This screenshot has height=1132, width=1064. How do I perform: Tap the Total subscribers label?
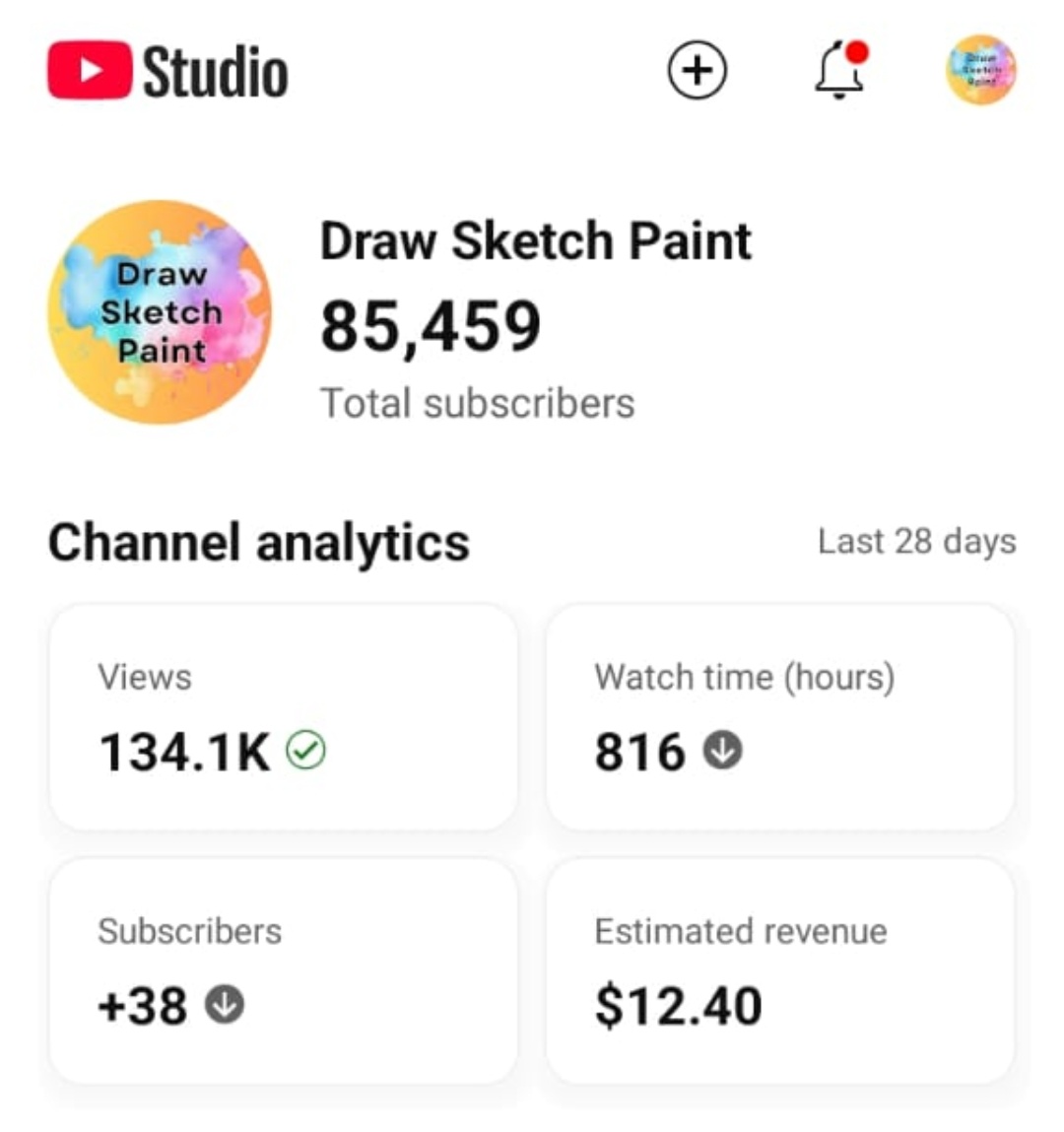[478, 402]
